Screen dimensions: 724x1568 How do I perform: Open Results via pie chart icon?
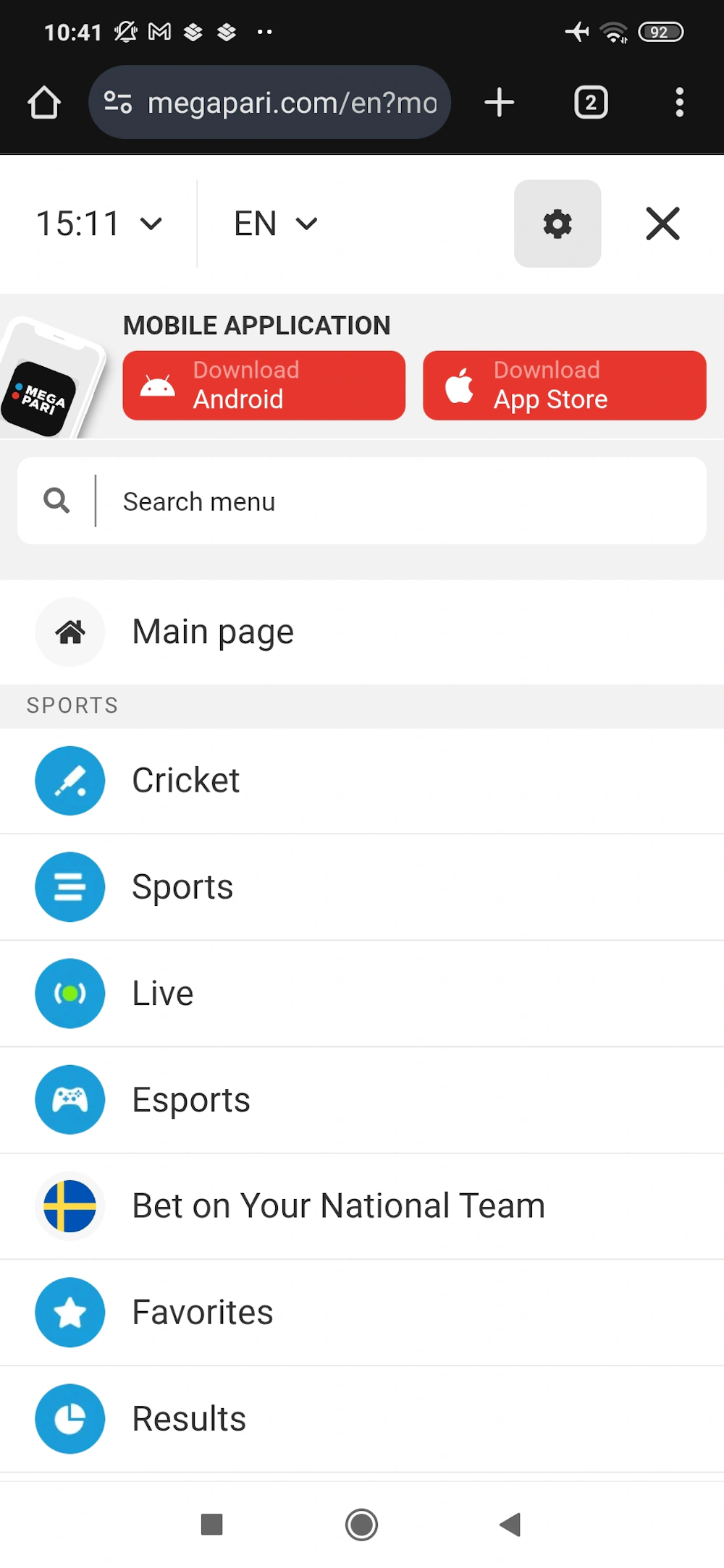click(70, 1418)
